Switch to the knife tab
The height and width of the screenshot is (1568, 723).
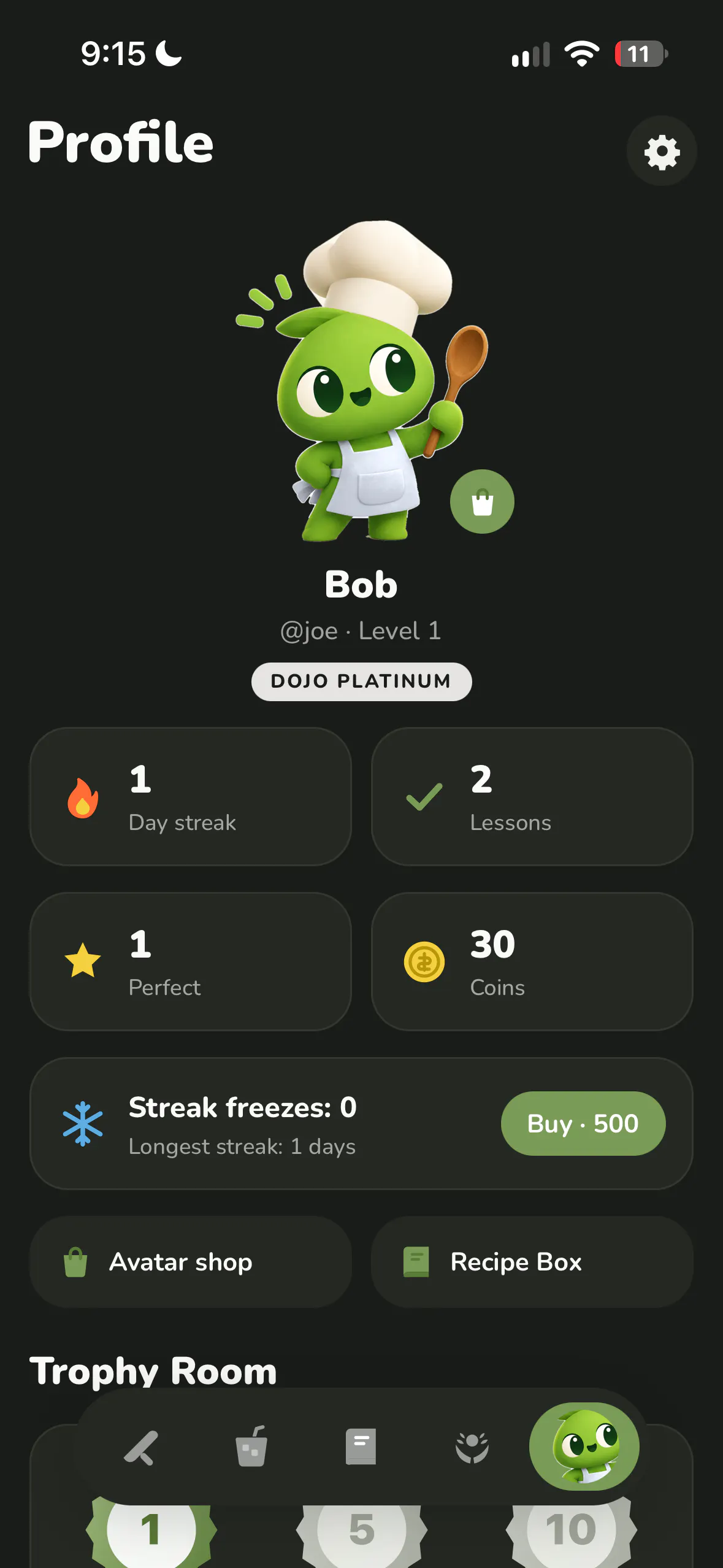(x=142, y=1448)
